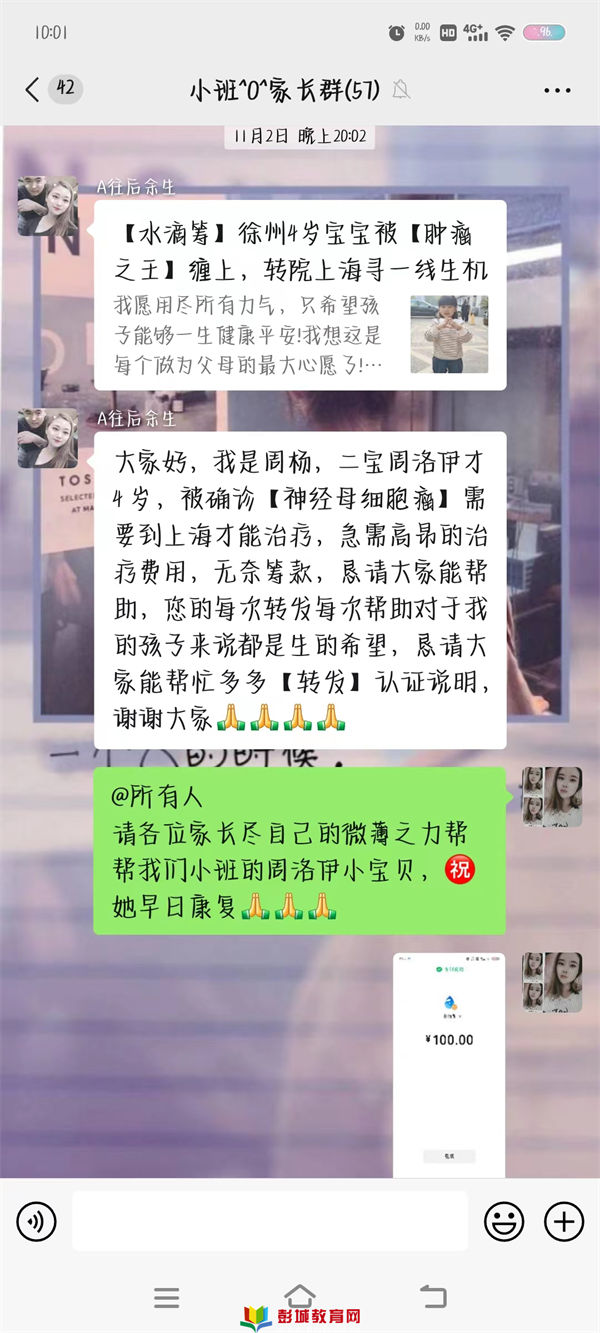Open the group chat overflow menu
Viewport: 600px width, 1333px height.
557,90
